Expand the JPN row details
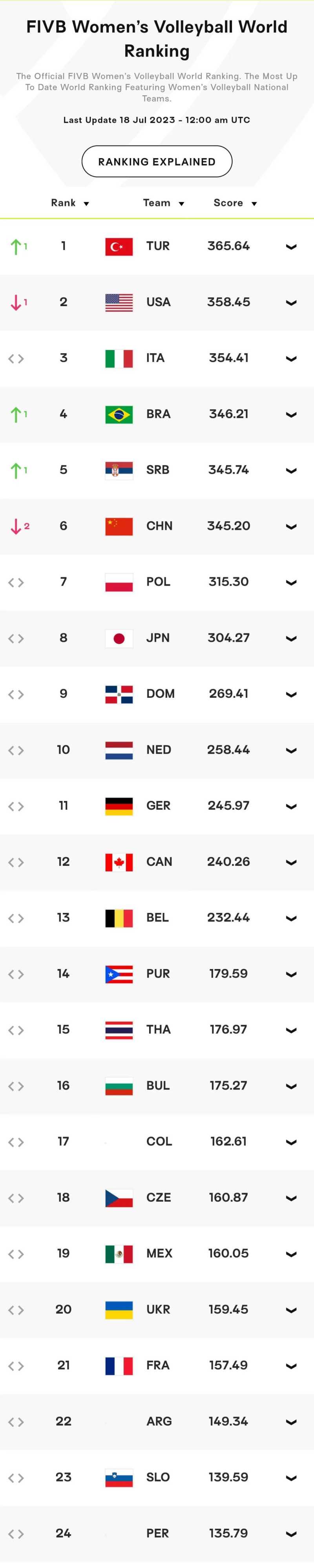Viewport: 314px width, 1568px height. [291, 639]
